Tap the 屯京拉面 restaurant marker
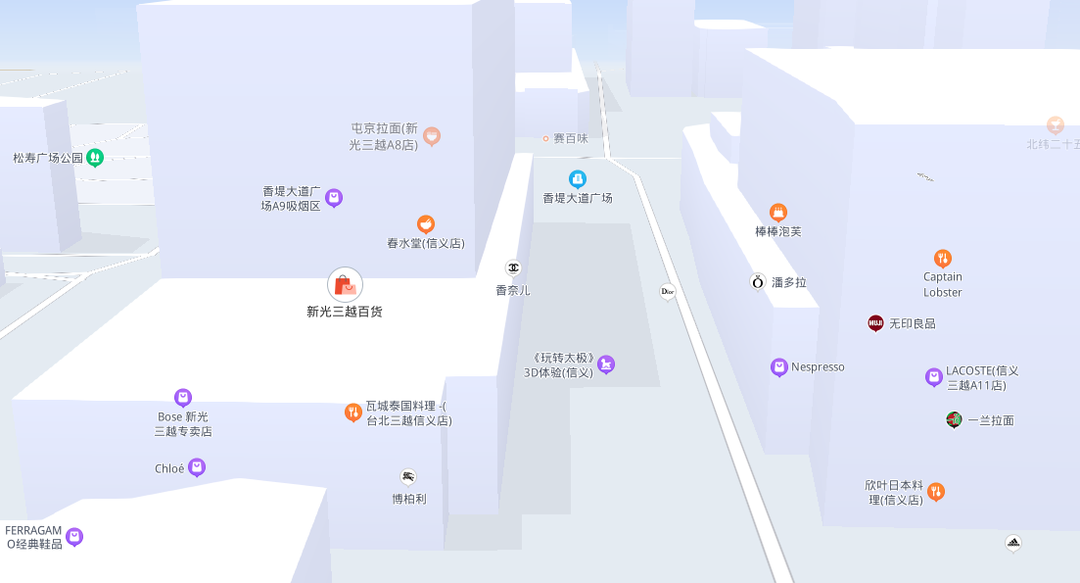This screenshot has height=583, width=1080. click(432, 135)
